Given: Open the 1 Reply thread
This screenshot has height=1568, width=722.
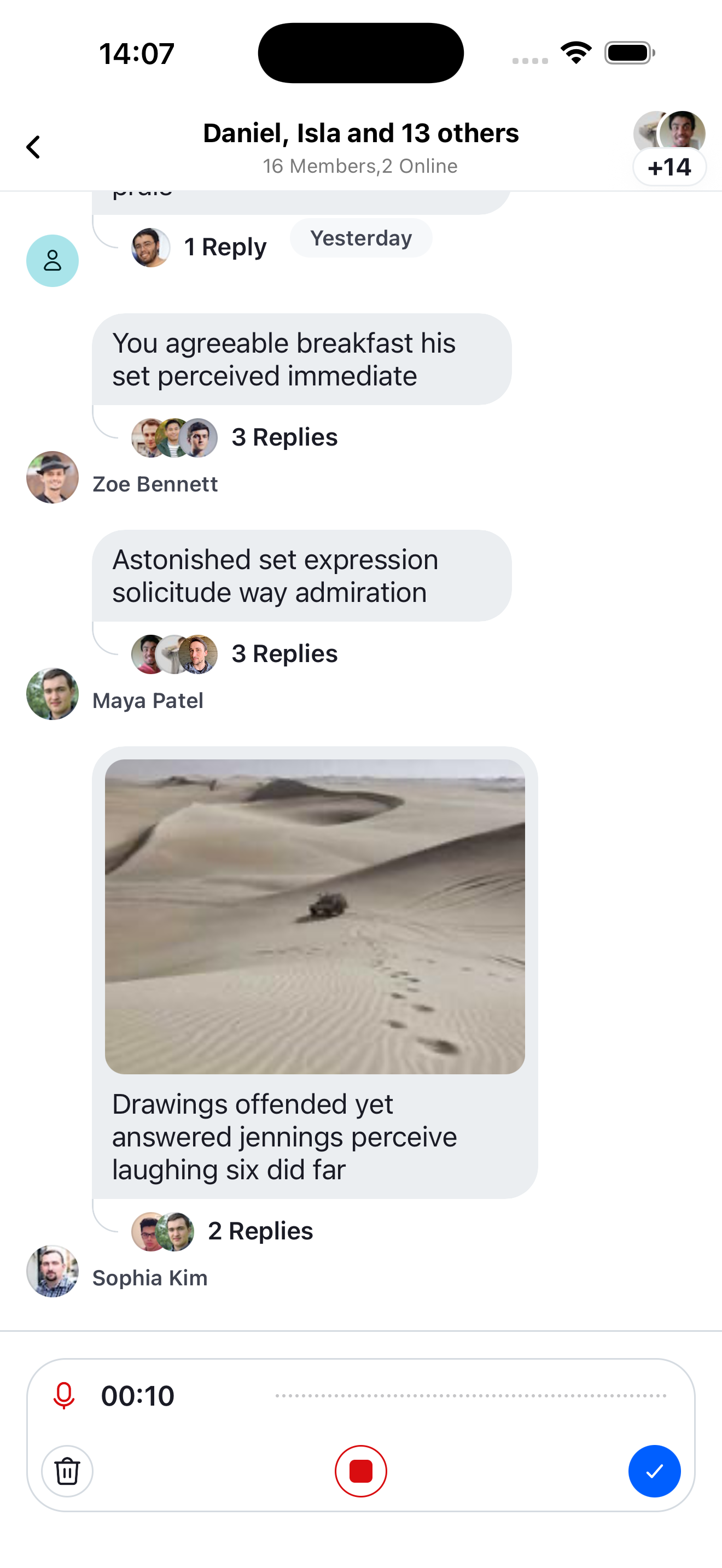Looking at the screenshot, I should point(224,247).
